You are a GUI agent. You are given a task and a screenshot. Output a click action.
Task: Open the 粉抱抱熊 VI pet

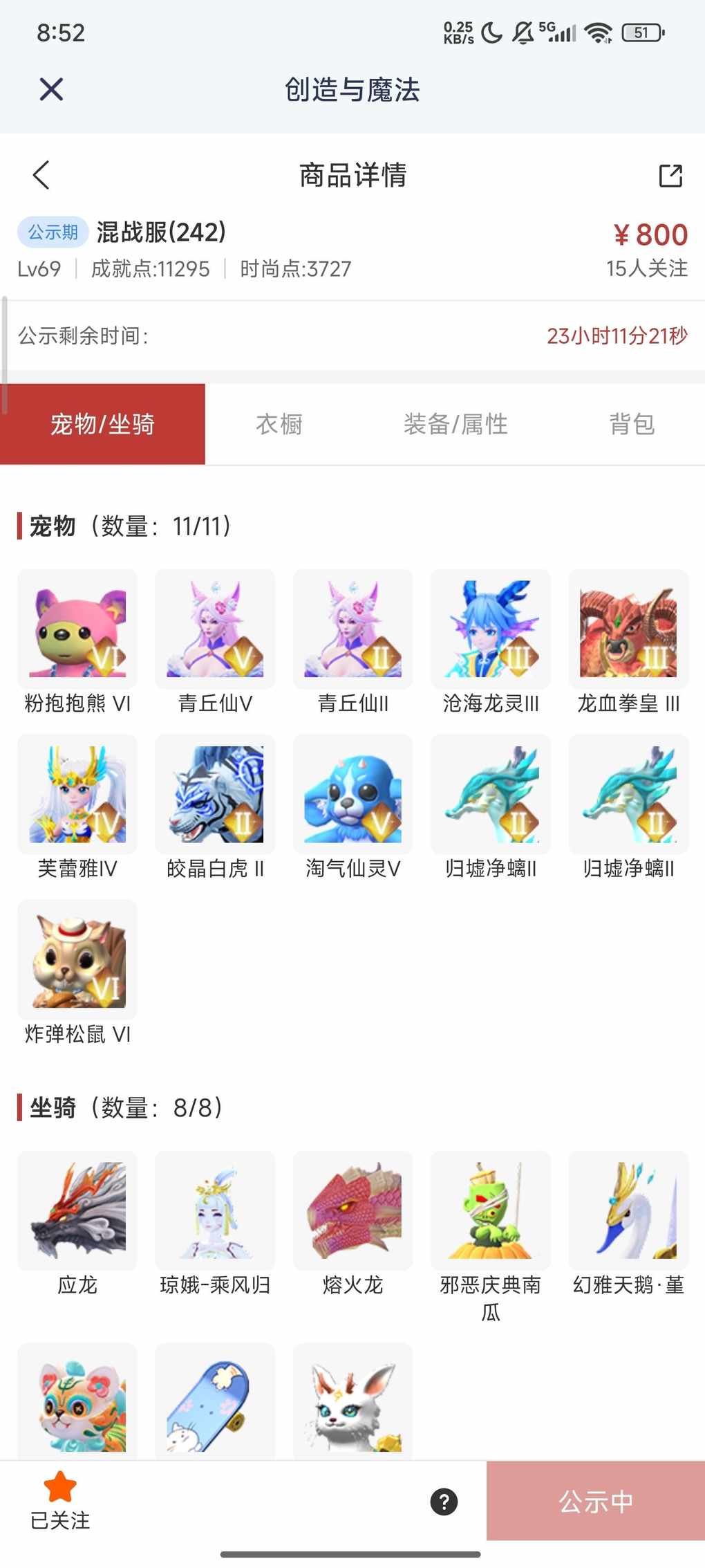tap(77, 629)
